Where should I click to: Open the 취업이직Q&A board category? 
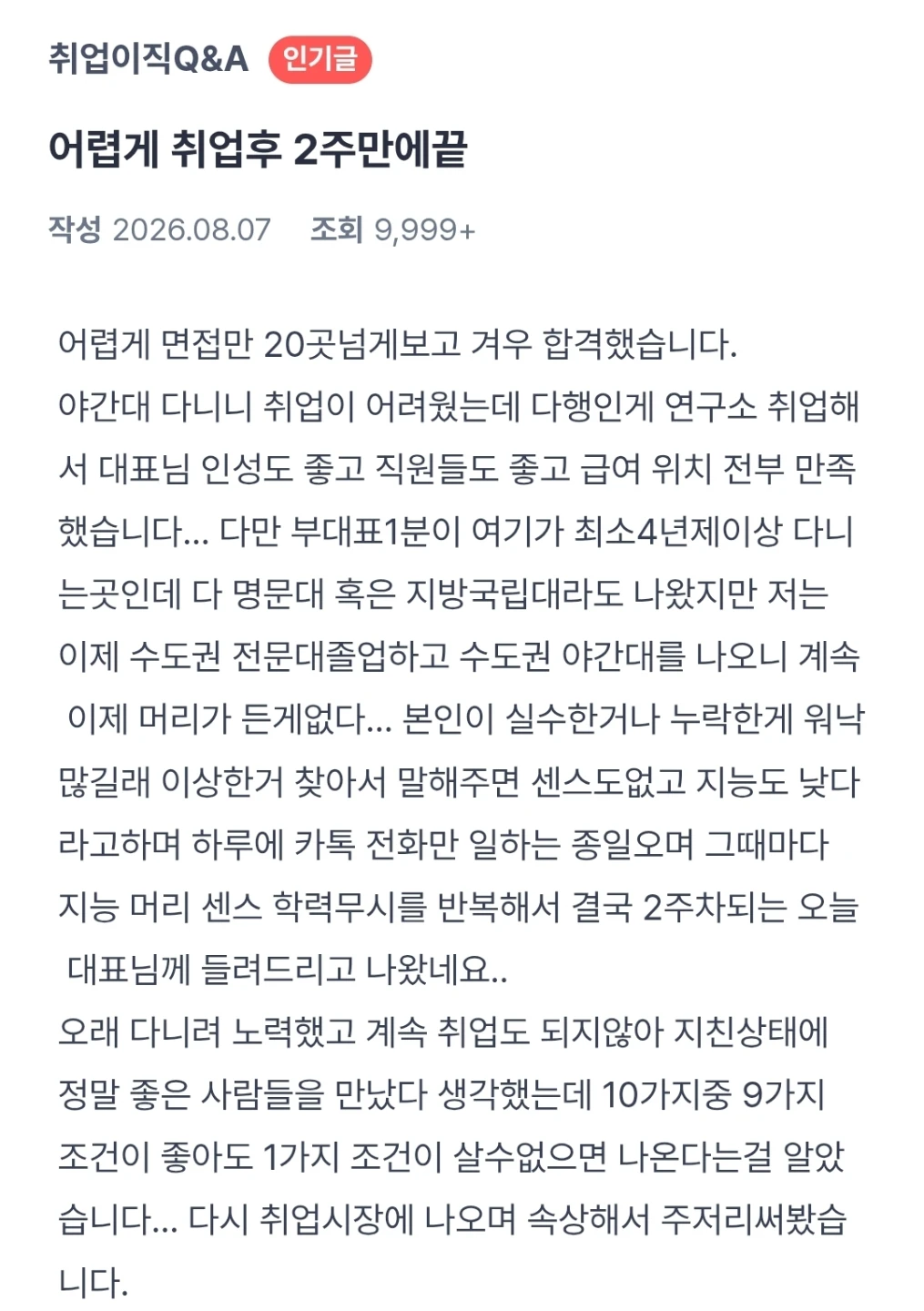[148, 59]
